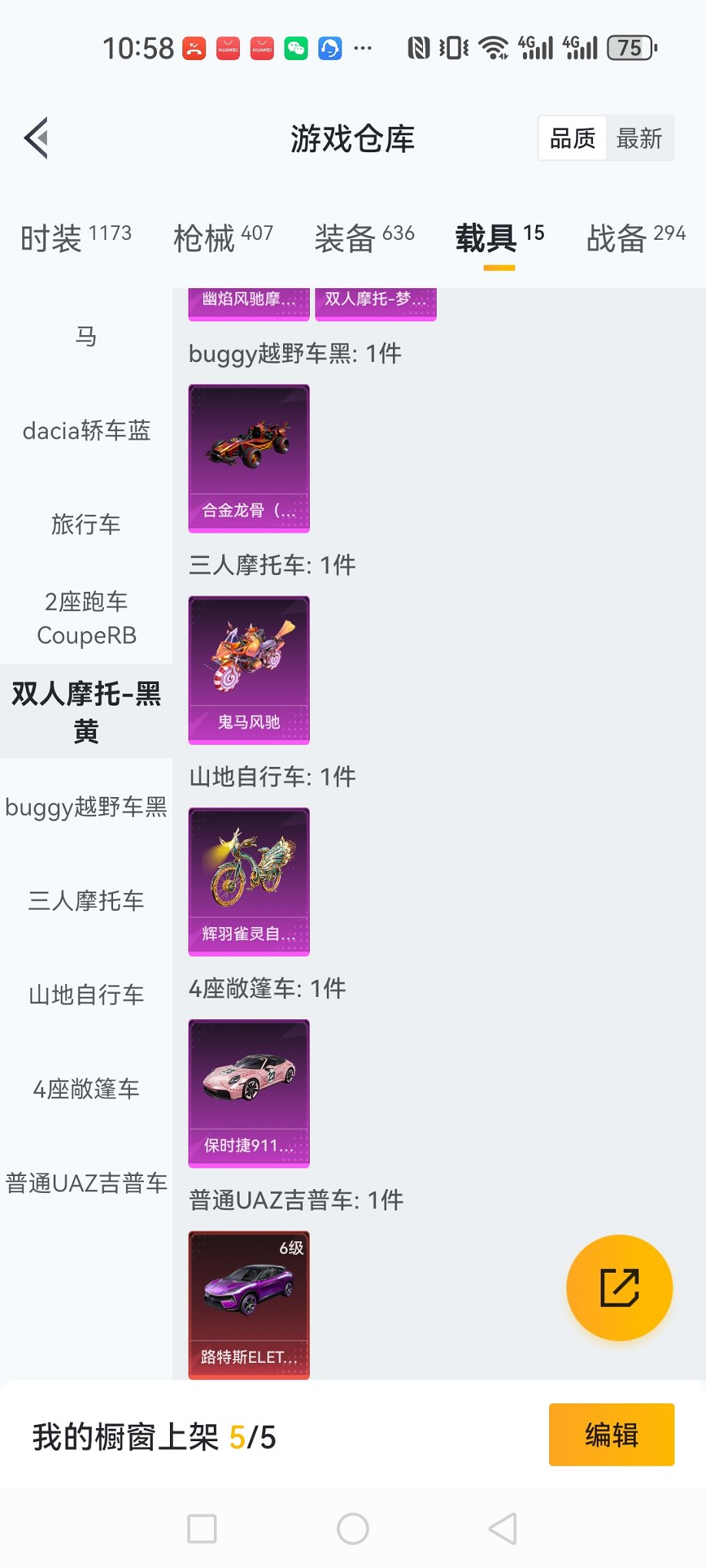The width and height of the screenshot is (706, 1568).
Task: Select the 山地自行车 sidebar category
Action: [x=85, y=995]
